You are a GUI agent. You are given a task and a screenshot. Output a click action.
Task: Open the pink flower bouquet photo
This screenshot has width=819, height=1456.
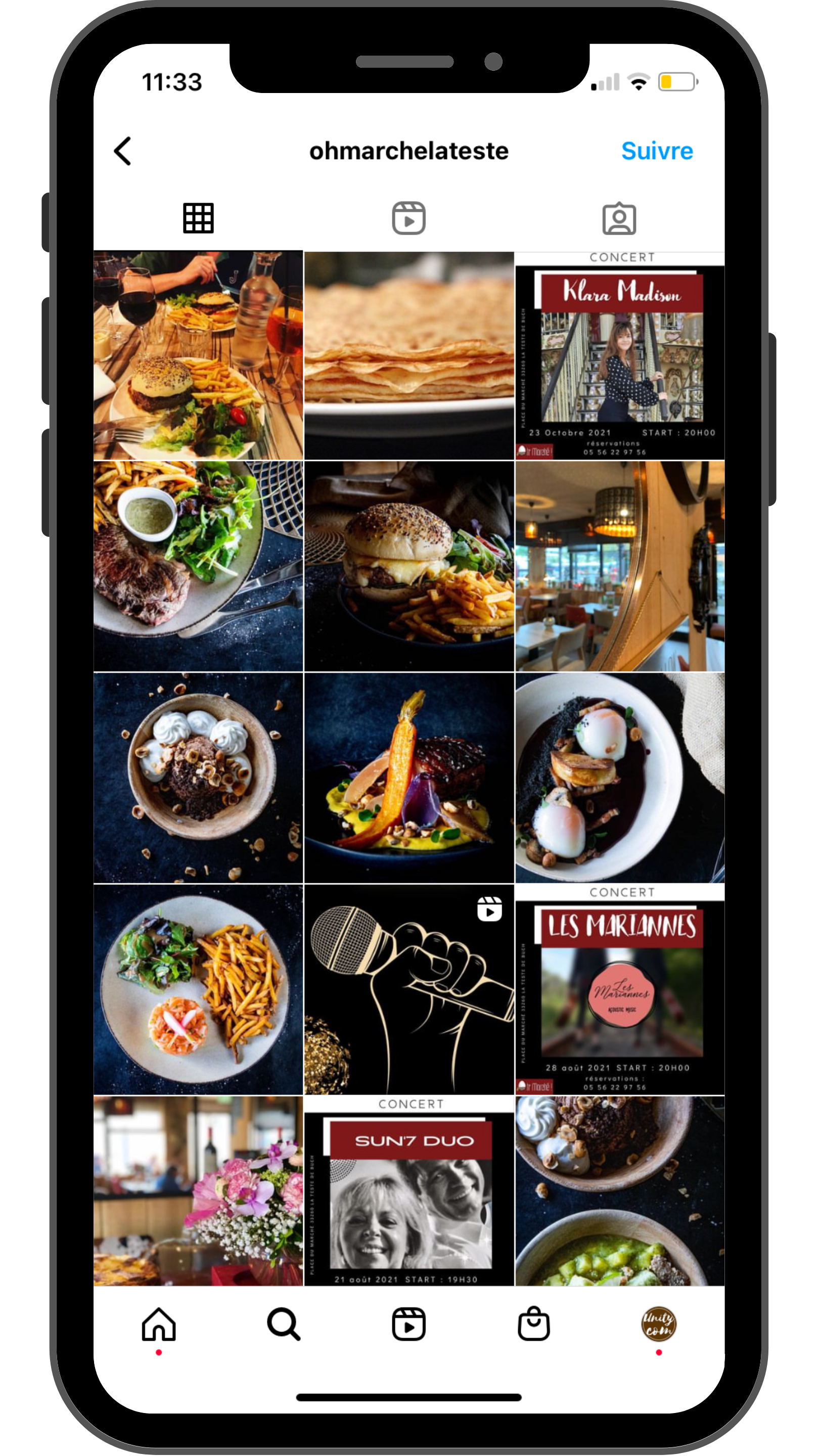click(198, 1191)
